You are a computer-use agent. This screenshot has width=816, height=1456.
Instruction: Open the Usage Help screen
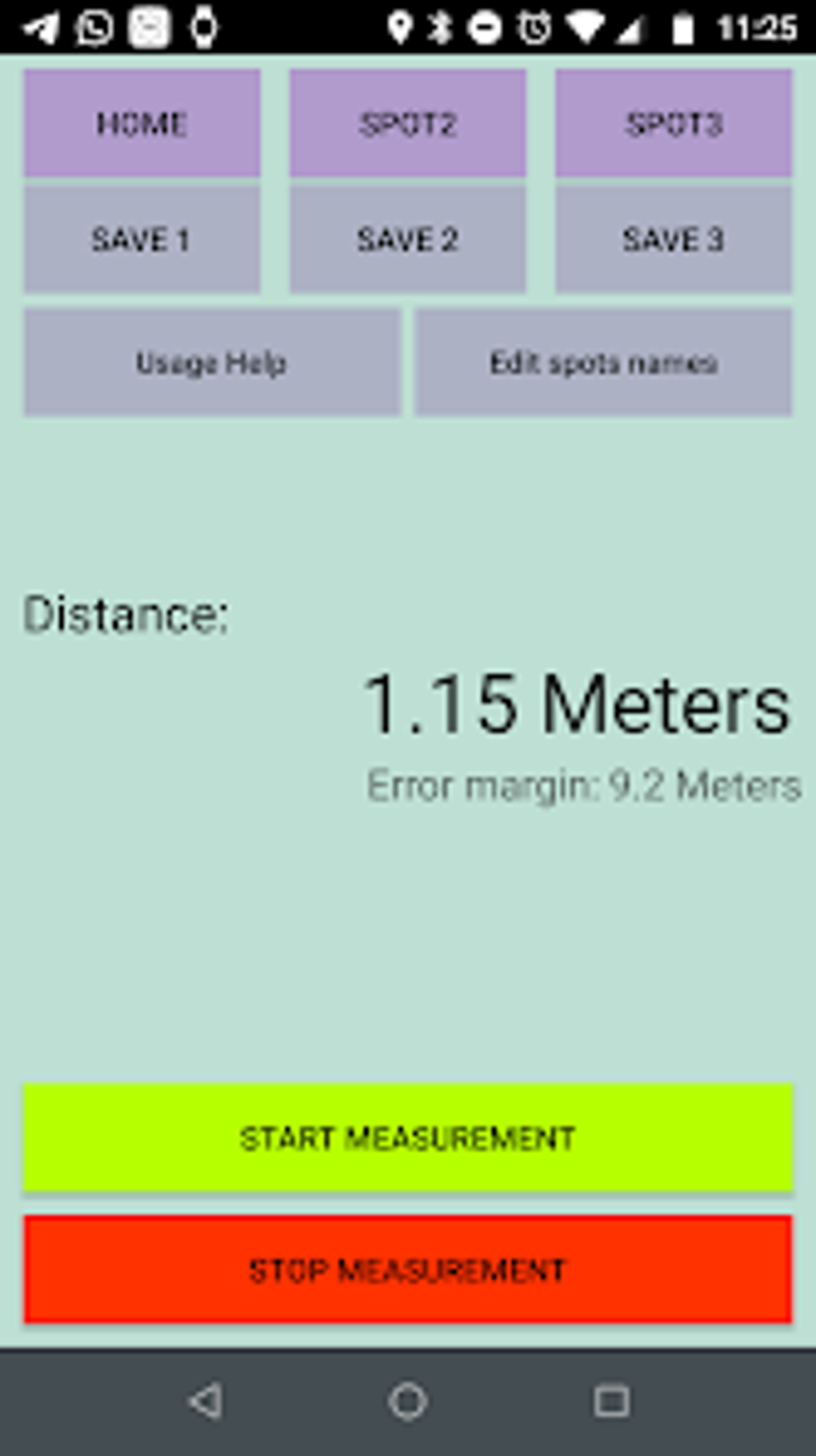[210, 361]
